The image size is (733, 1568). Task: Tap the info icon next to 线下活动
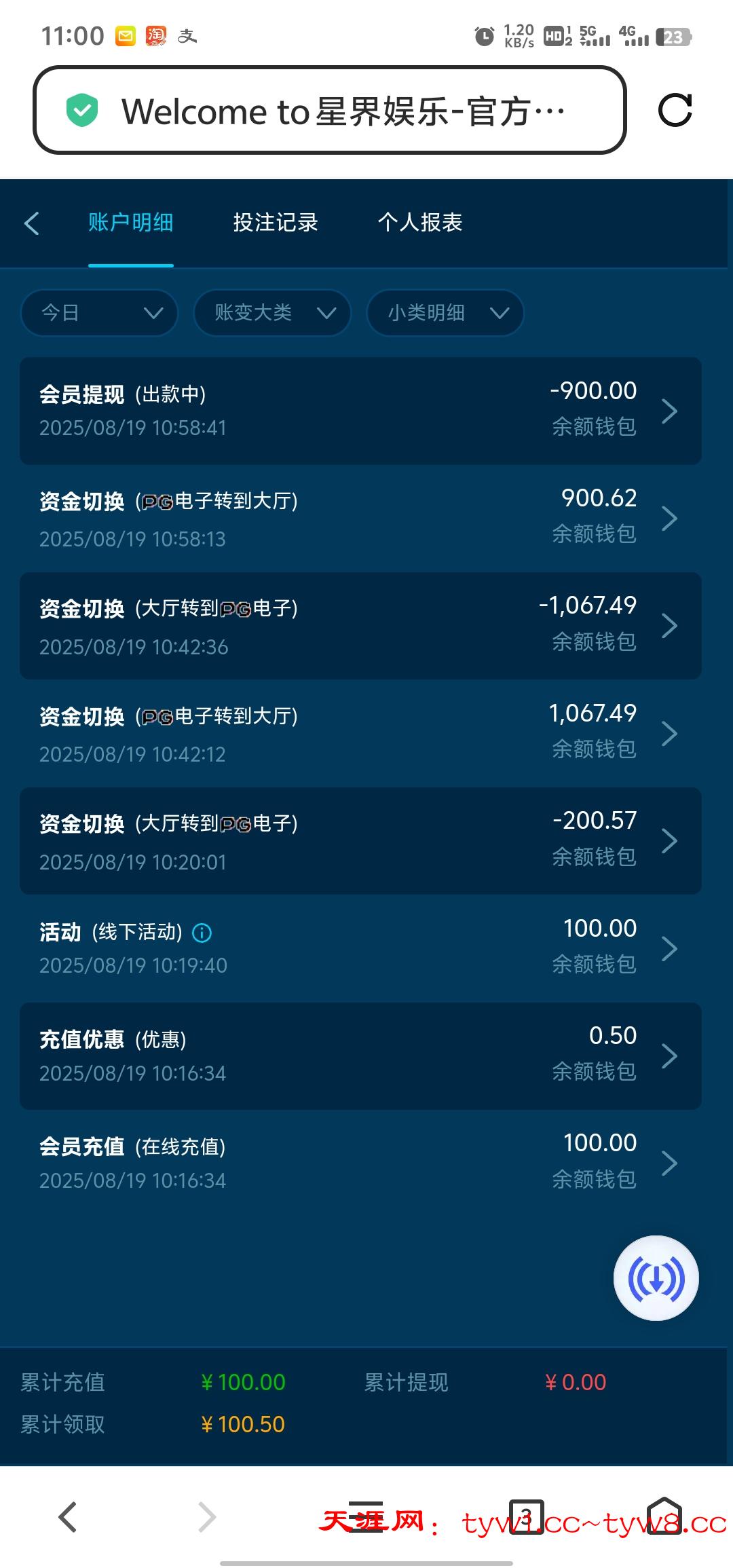[x=202, y=933]
